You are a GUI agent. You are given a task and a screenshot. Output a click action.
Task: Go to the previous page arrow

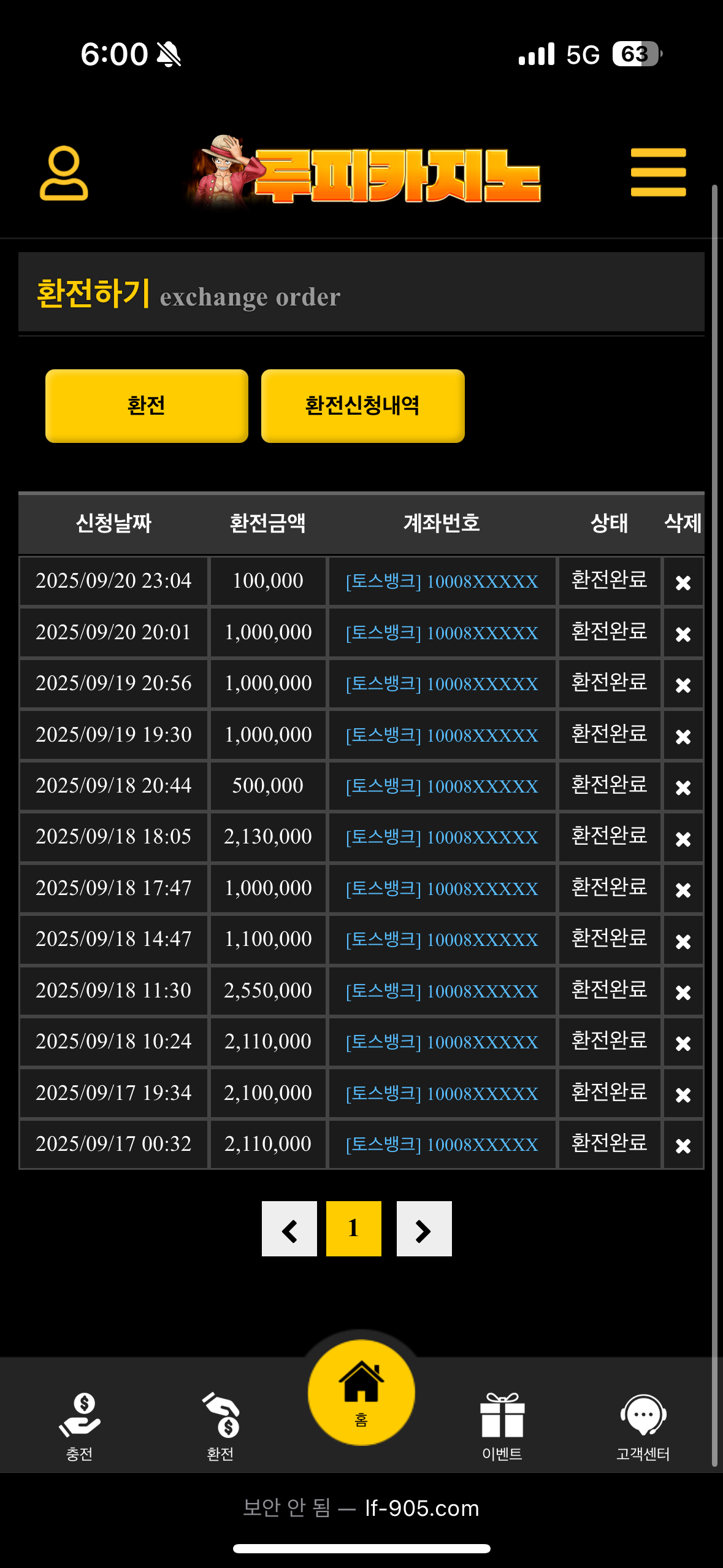tap(289, 1229)
